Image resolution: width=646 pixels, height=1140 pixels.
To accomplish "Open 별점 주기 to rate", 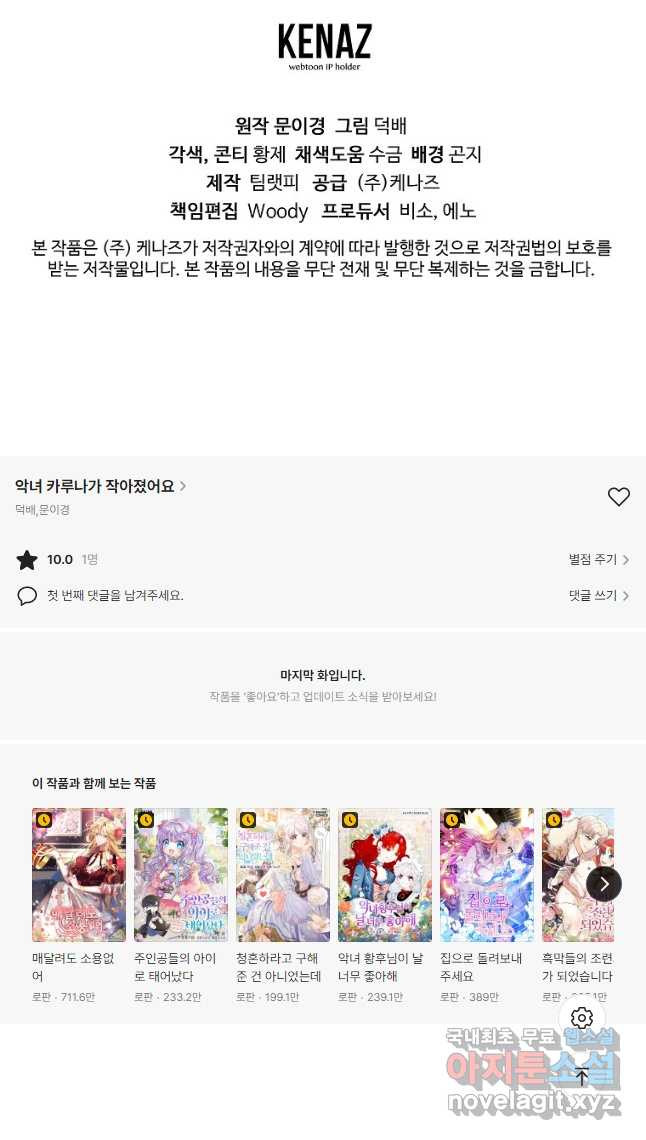I will pos(598,560).
